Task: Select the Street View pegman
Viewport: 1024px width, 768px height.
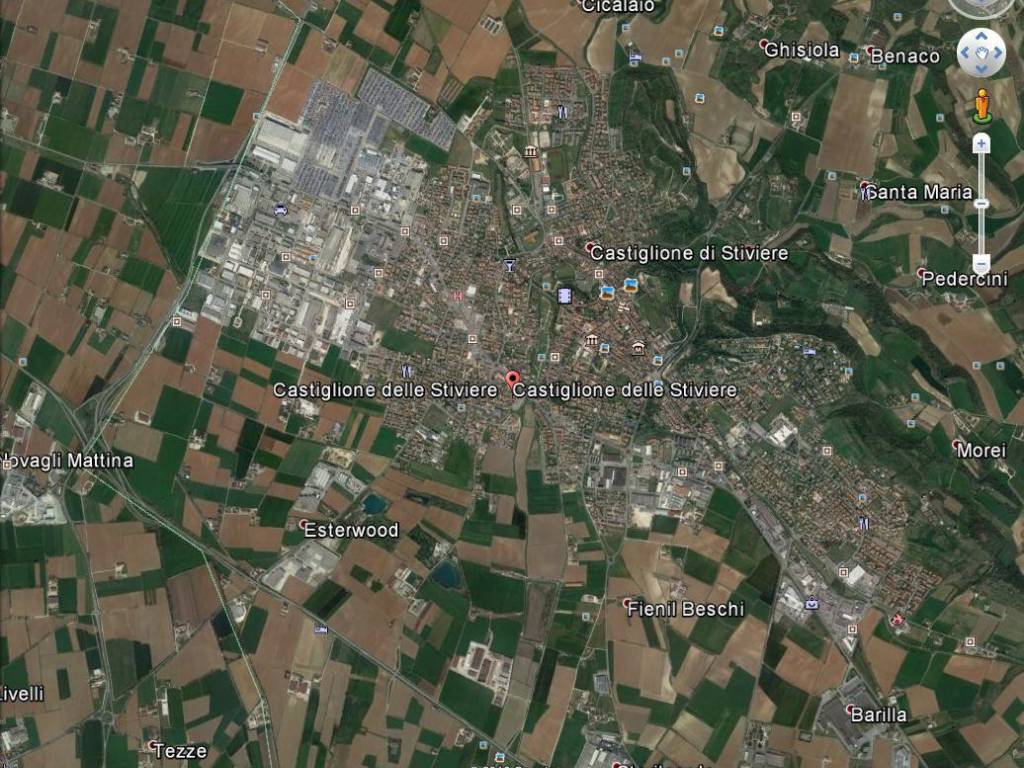Action: (x=981, y=104)
